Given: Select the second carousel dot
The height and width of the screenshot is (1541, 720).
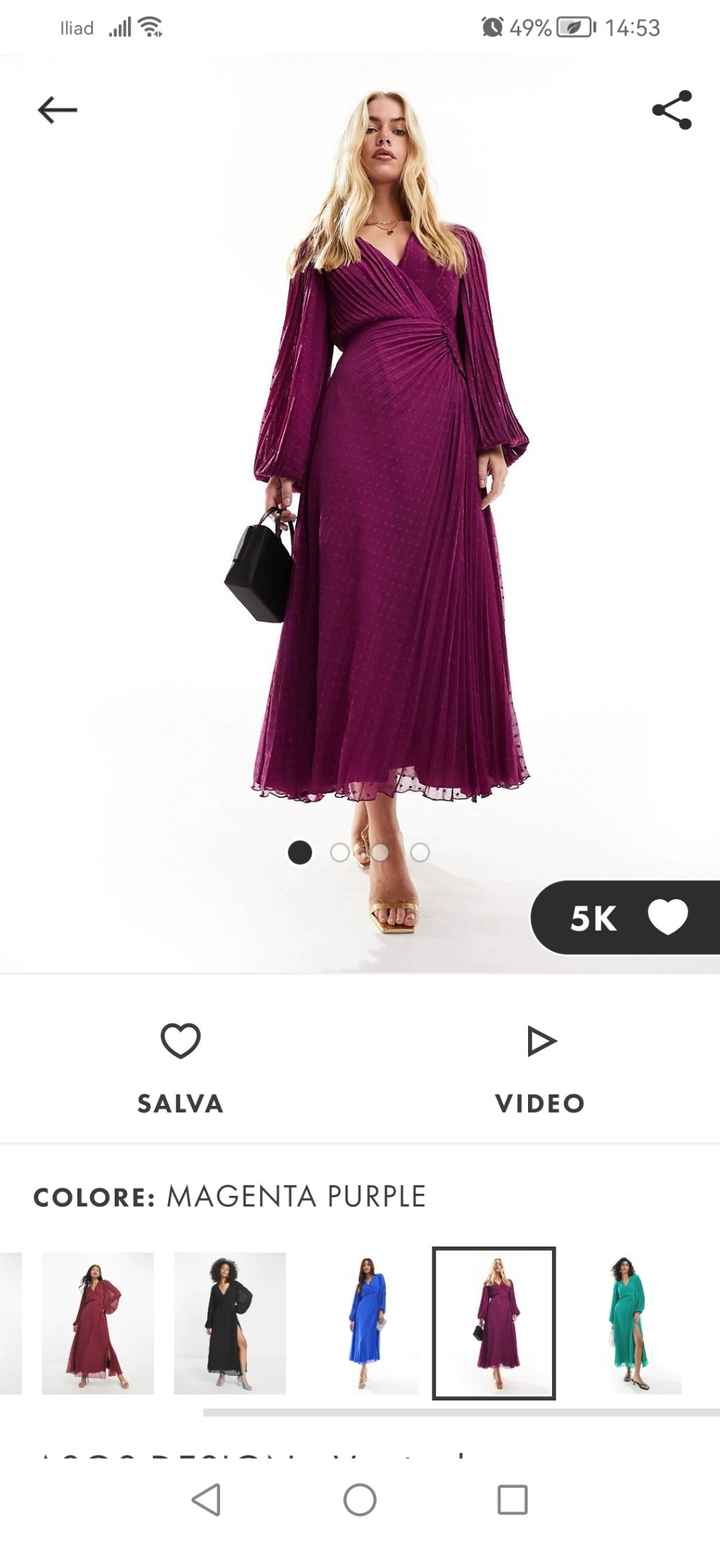Looking at the screenshot, I should pyautogui.click(x=339, y=852).
